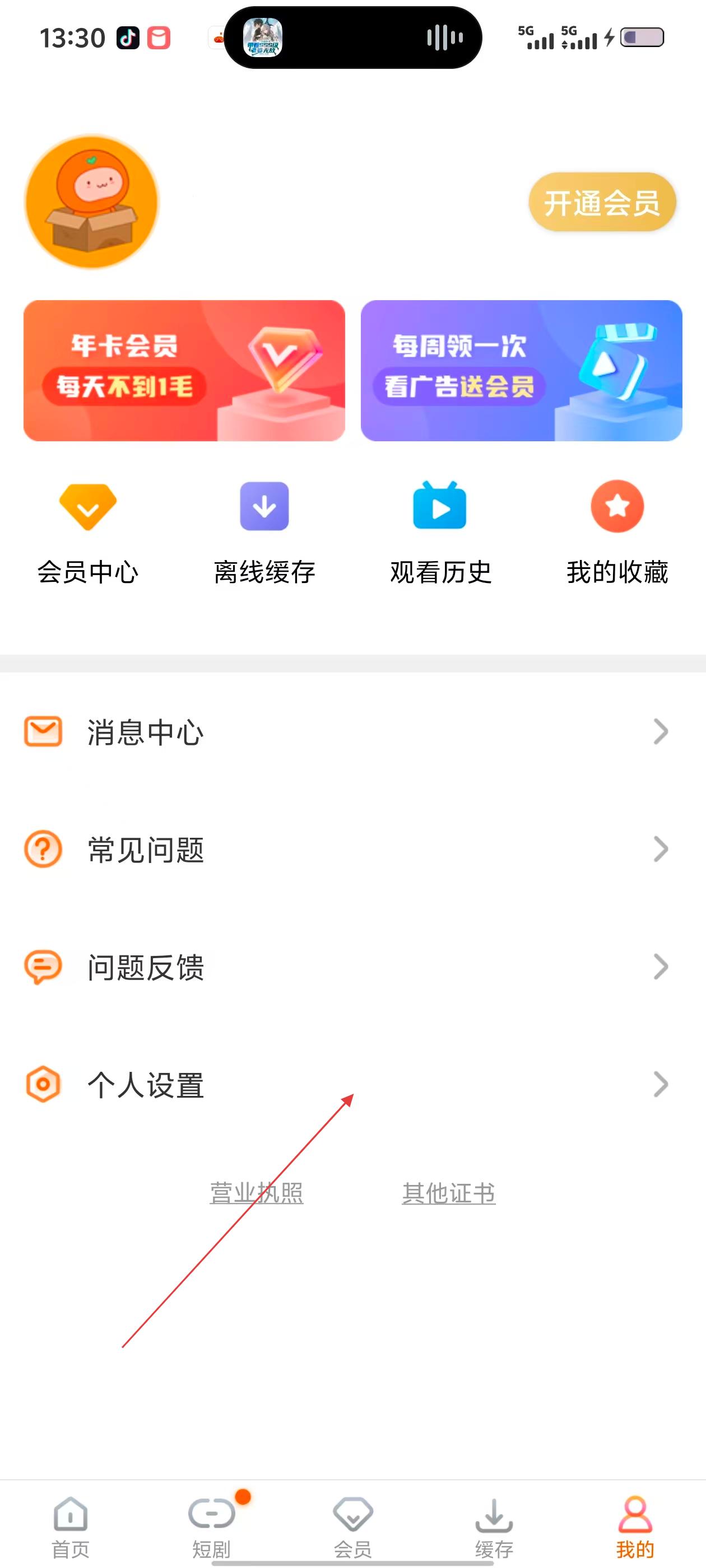This screenshot has height=1568, width=706.
Task: Open the 营业执照 link
Action: pyautogui.click(x=257, y=1193)
